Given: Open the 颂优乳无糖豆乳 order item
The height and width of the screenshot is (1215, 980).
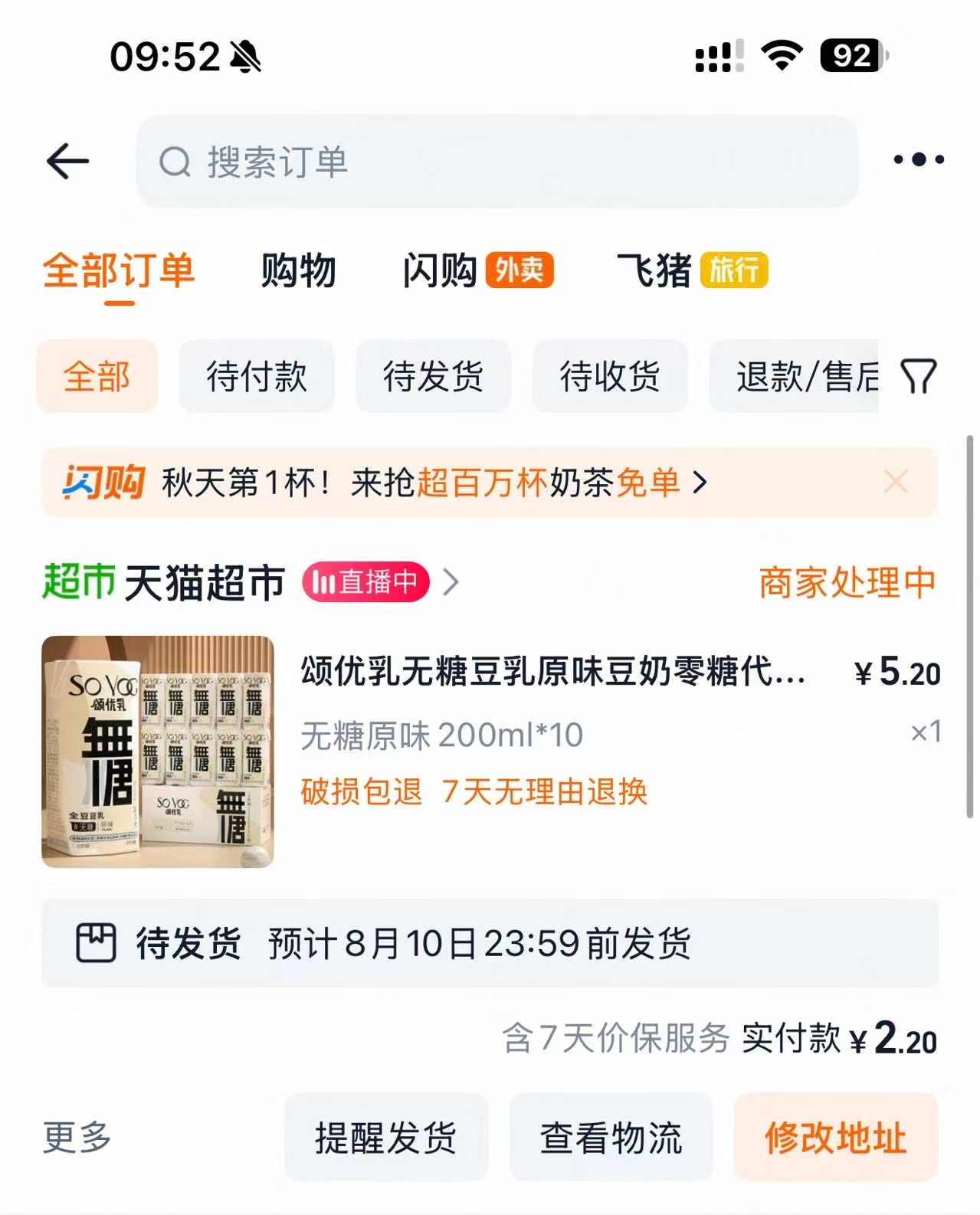Looking at the screenshot, I should [x=552, y=672].
